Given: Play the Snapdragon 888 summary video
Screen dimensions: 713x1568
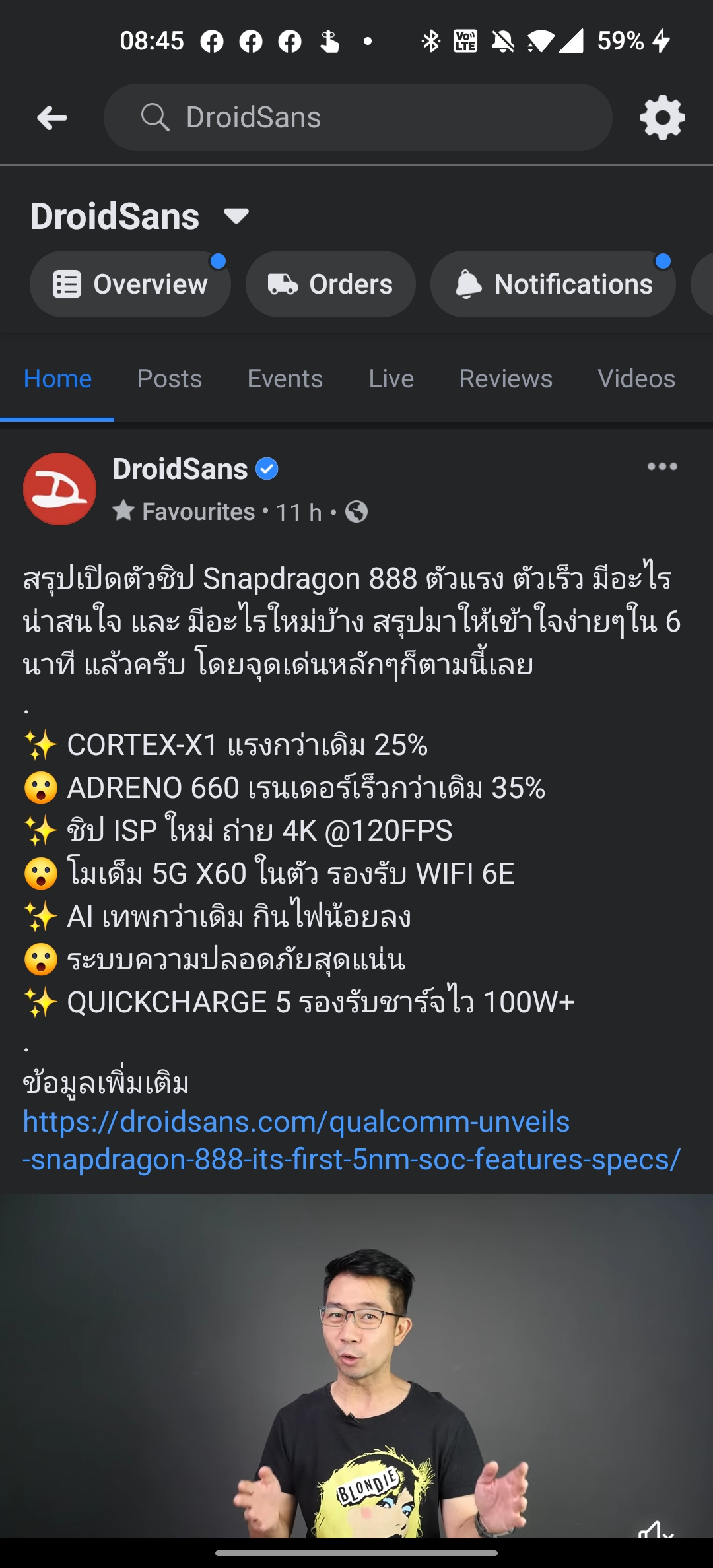Looking at the screenshot, I should pyautogui.click(x=356, y=1366).
